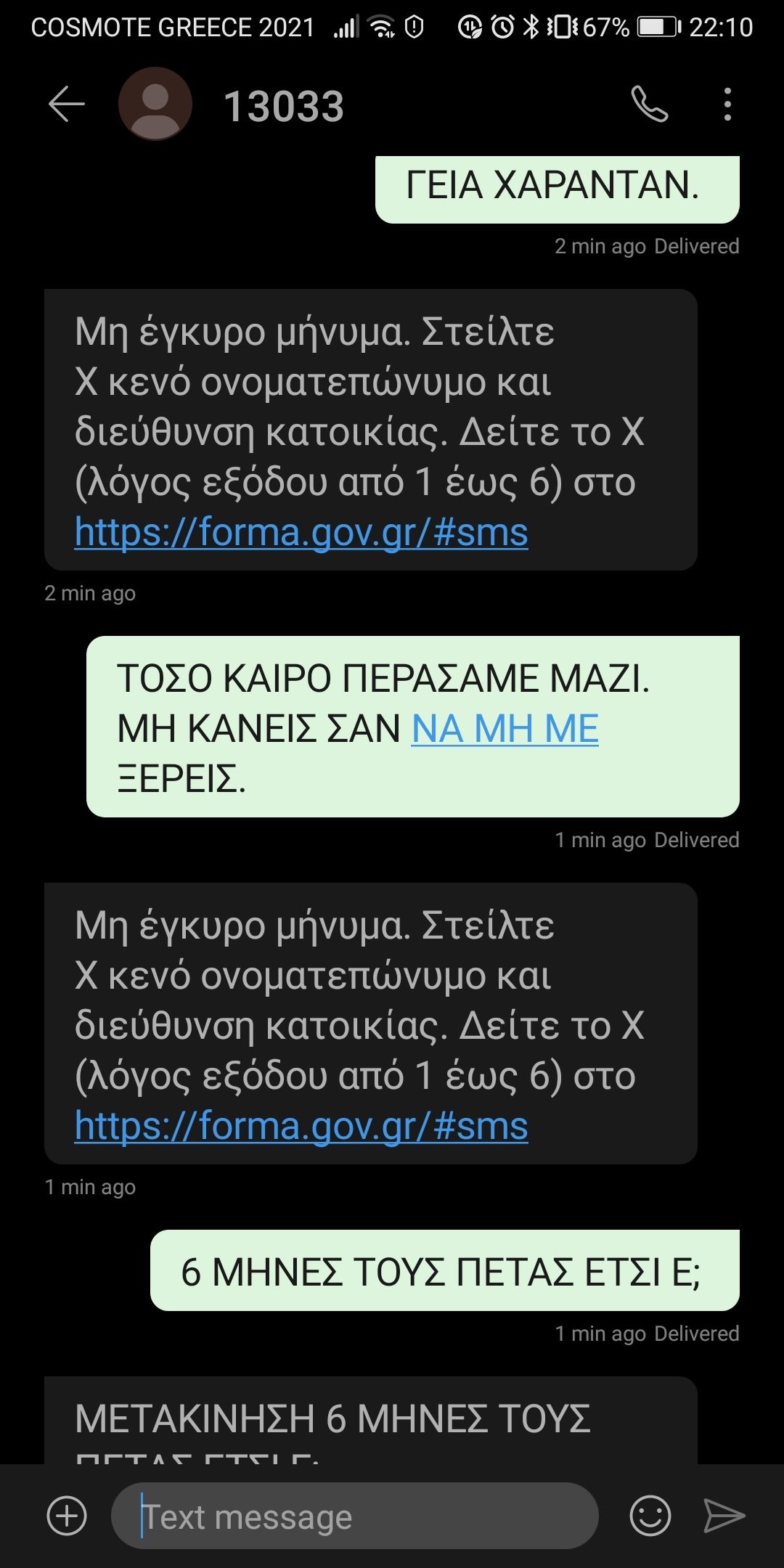Send the text message
This screenshot has width=784, height=1568.
724,1516
